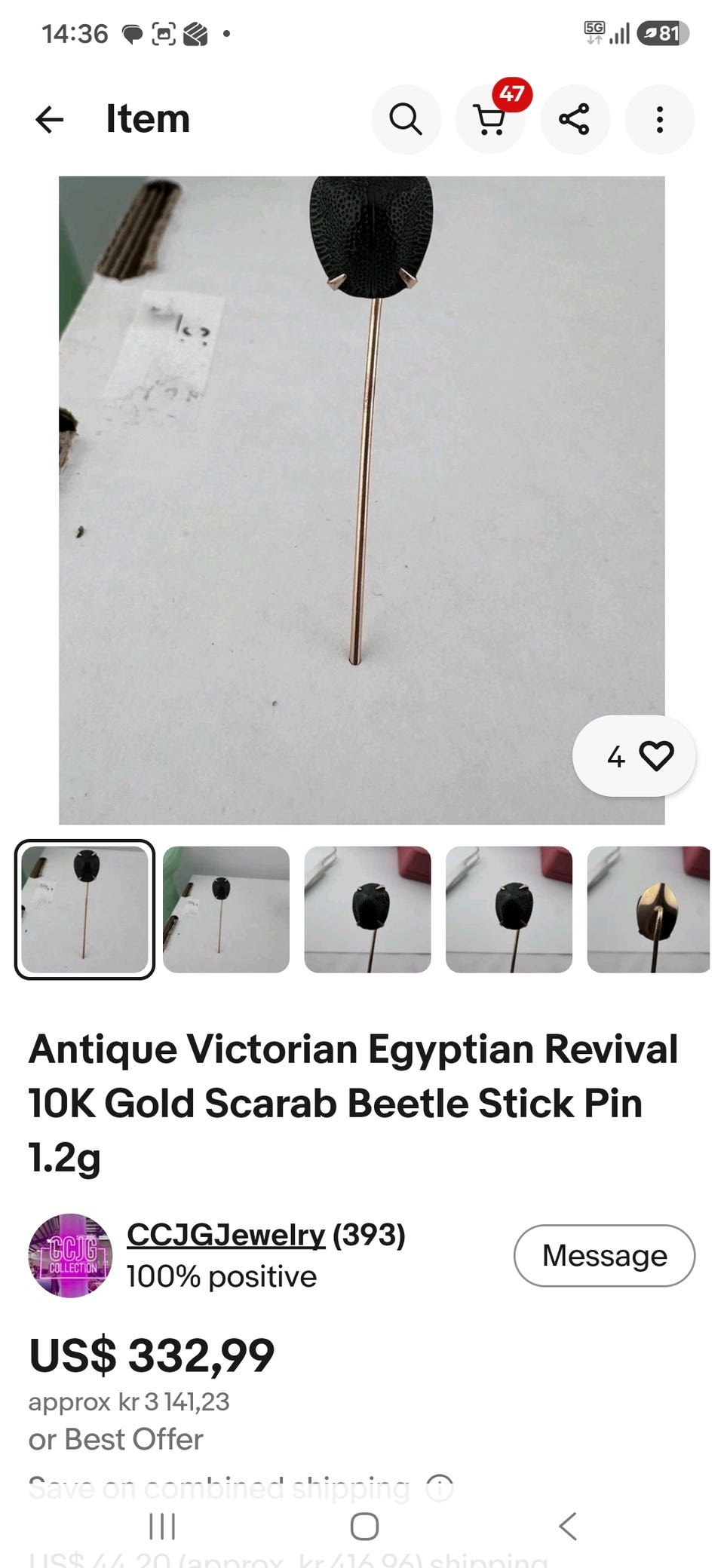Add item to watchlist via heart button
Image resolution: width=724 pixels, height=1568 pixels.
click(634, 755)
